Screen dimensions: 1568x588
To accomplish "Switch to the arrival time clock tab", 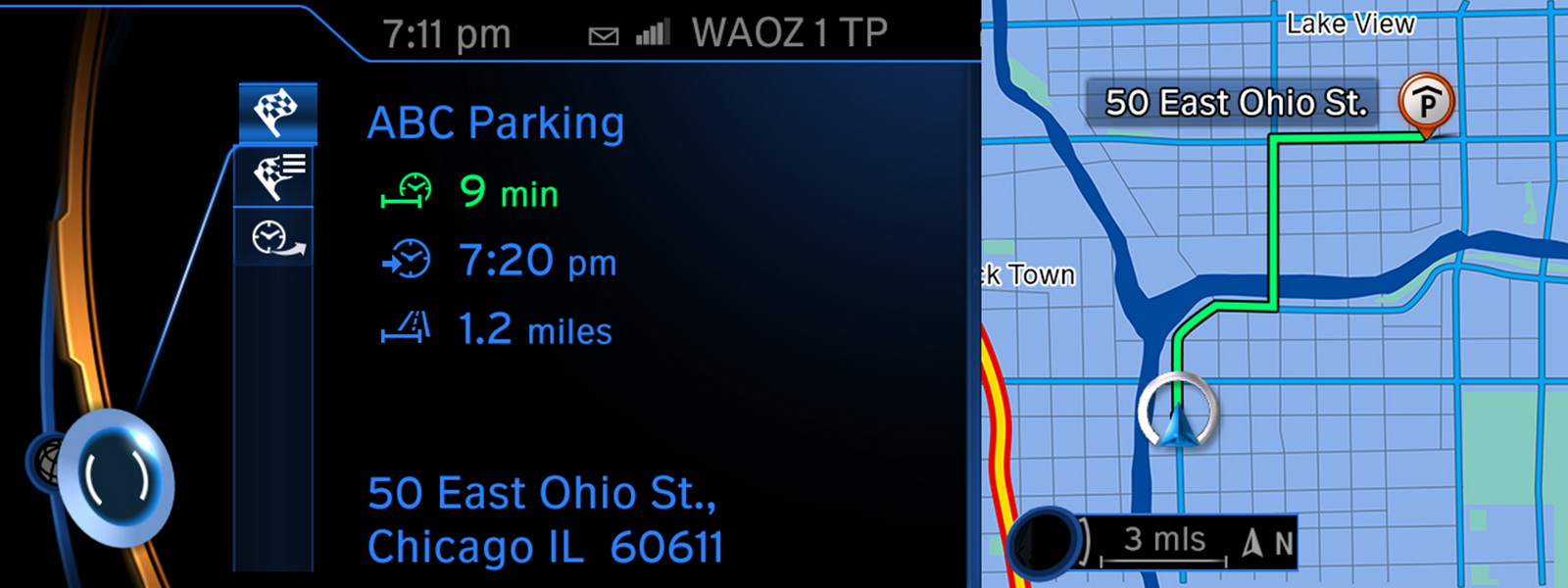I will point(277,239).
